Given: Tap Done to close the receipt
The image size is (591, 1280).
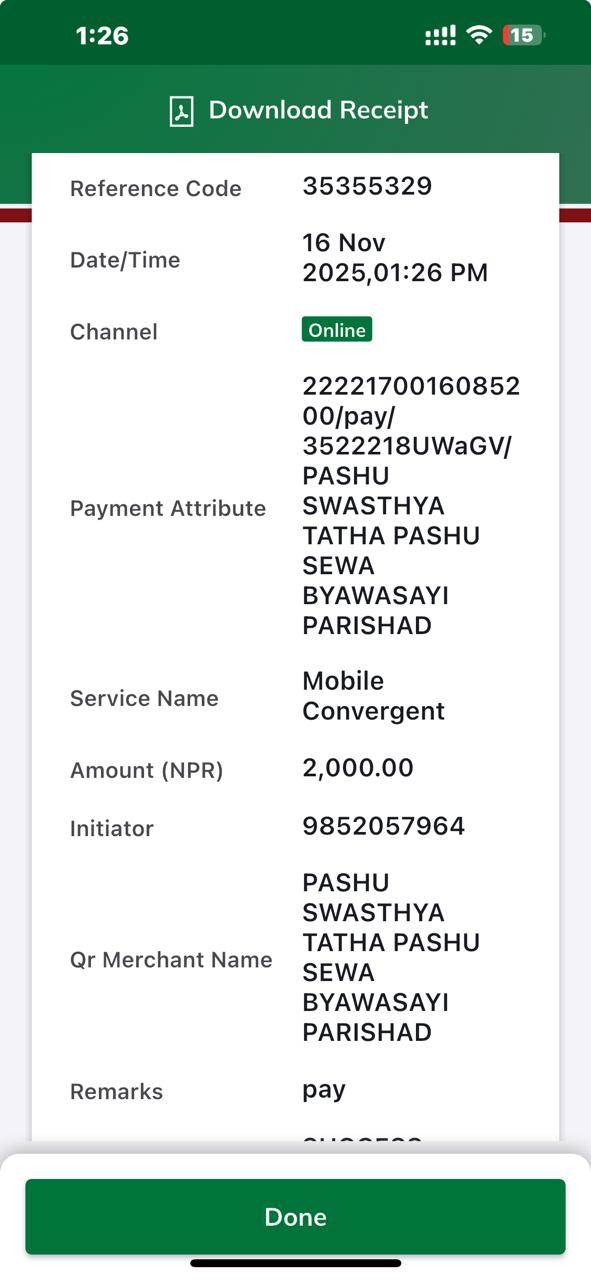Looking at the screenshot, I should [x=295, y=1216].
